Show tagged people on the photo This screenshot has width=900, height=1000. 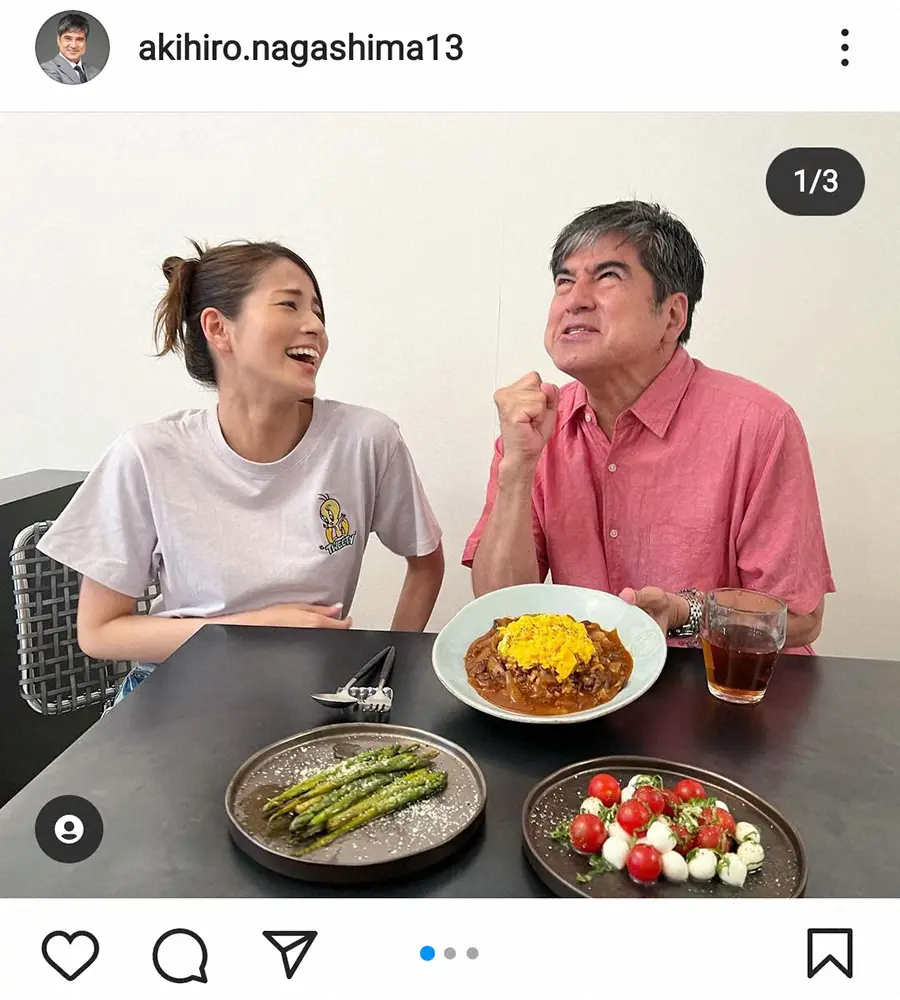69,829
